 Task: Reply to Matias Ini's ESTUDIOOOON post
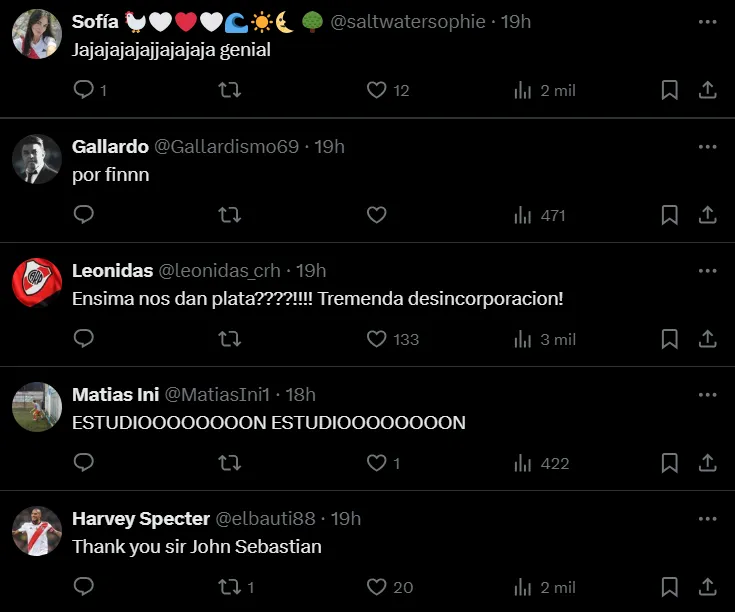tap(85, 463)
